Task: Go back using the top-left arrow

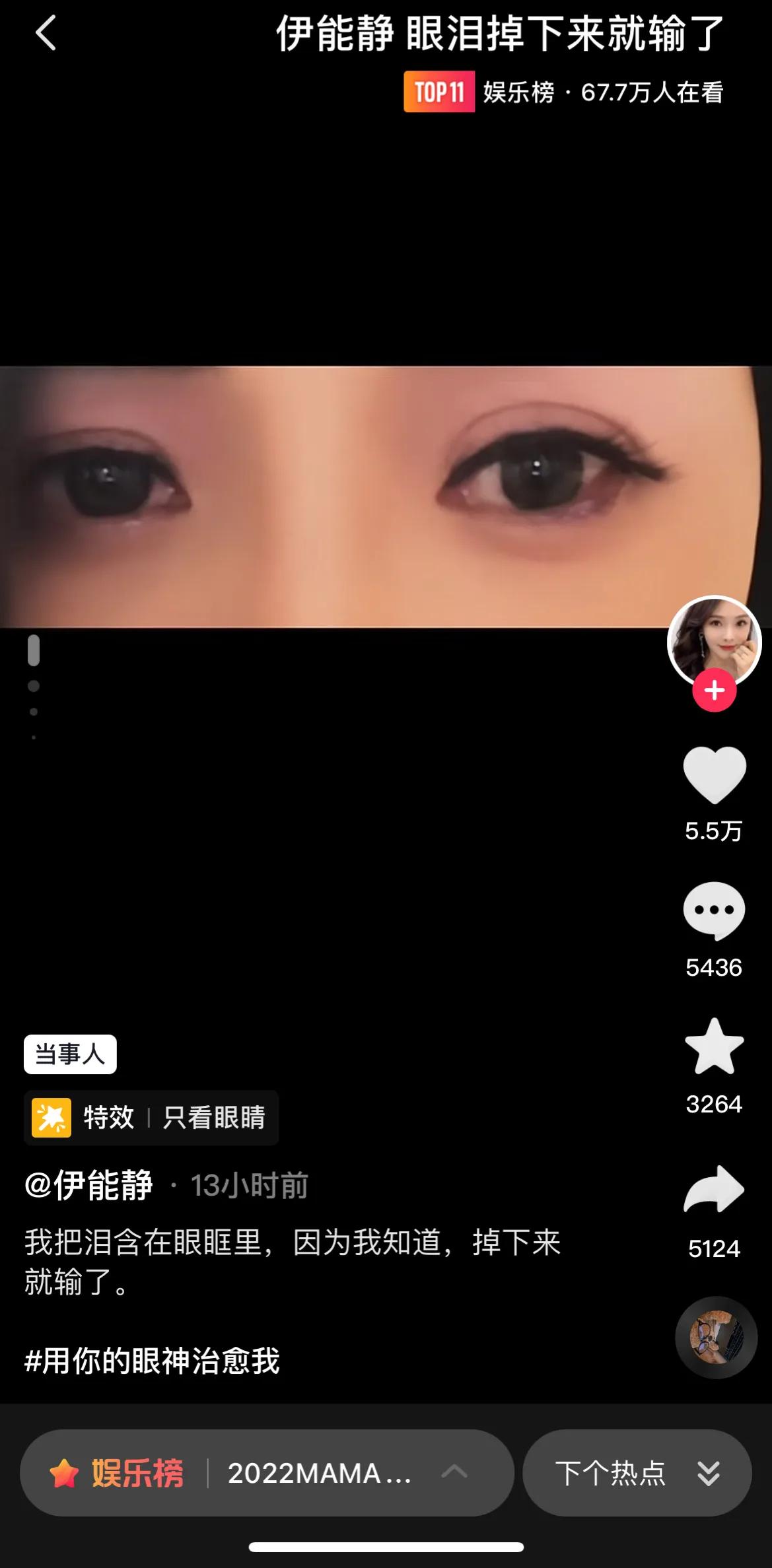Action: [46, 33]
